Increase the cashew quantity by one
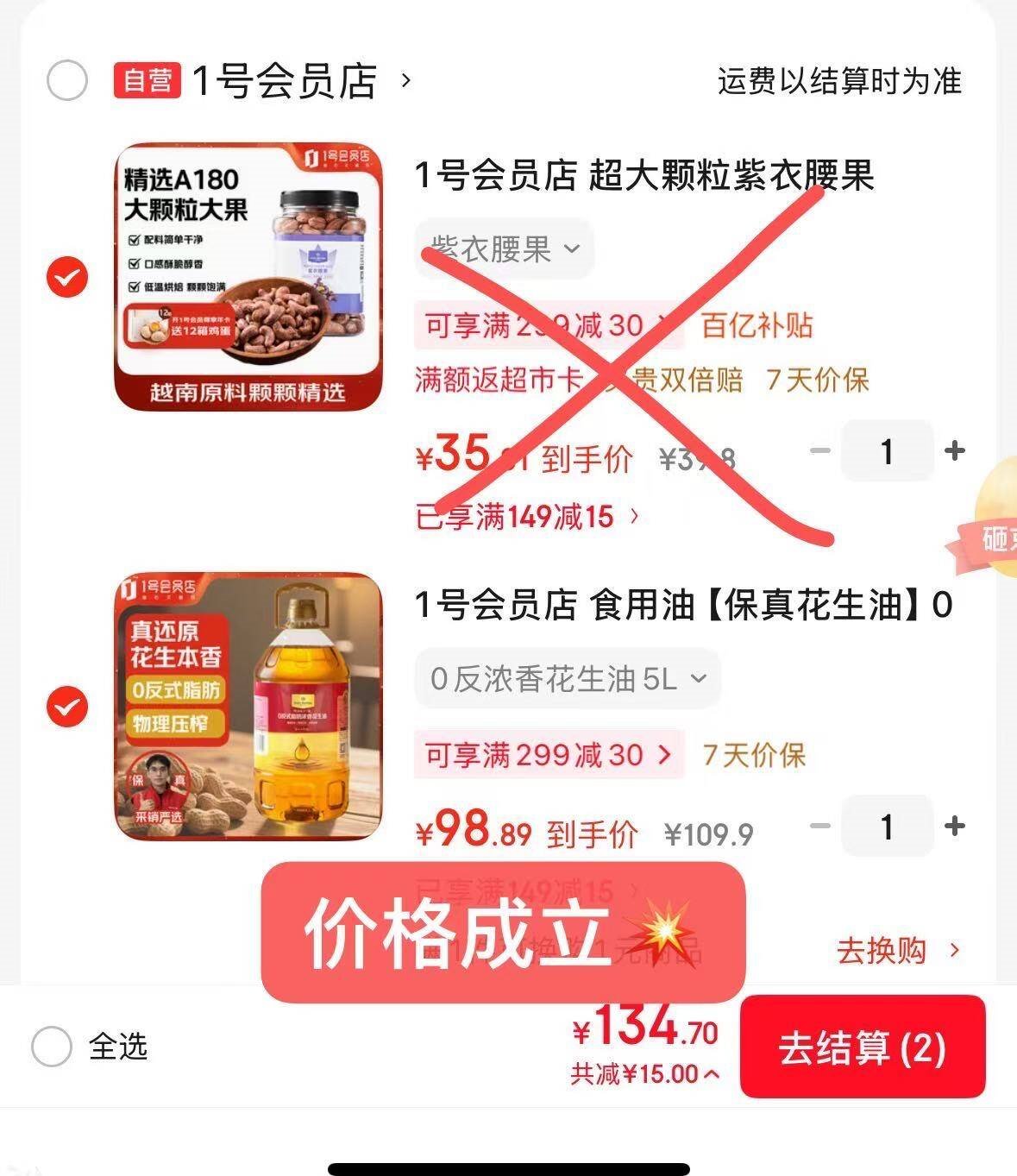The width and height of the screenshot is (1017, 1176). (954, 450)
